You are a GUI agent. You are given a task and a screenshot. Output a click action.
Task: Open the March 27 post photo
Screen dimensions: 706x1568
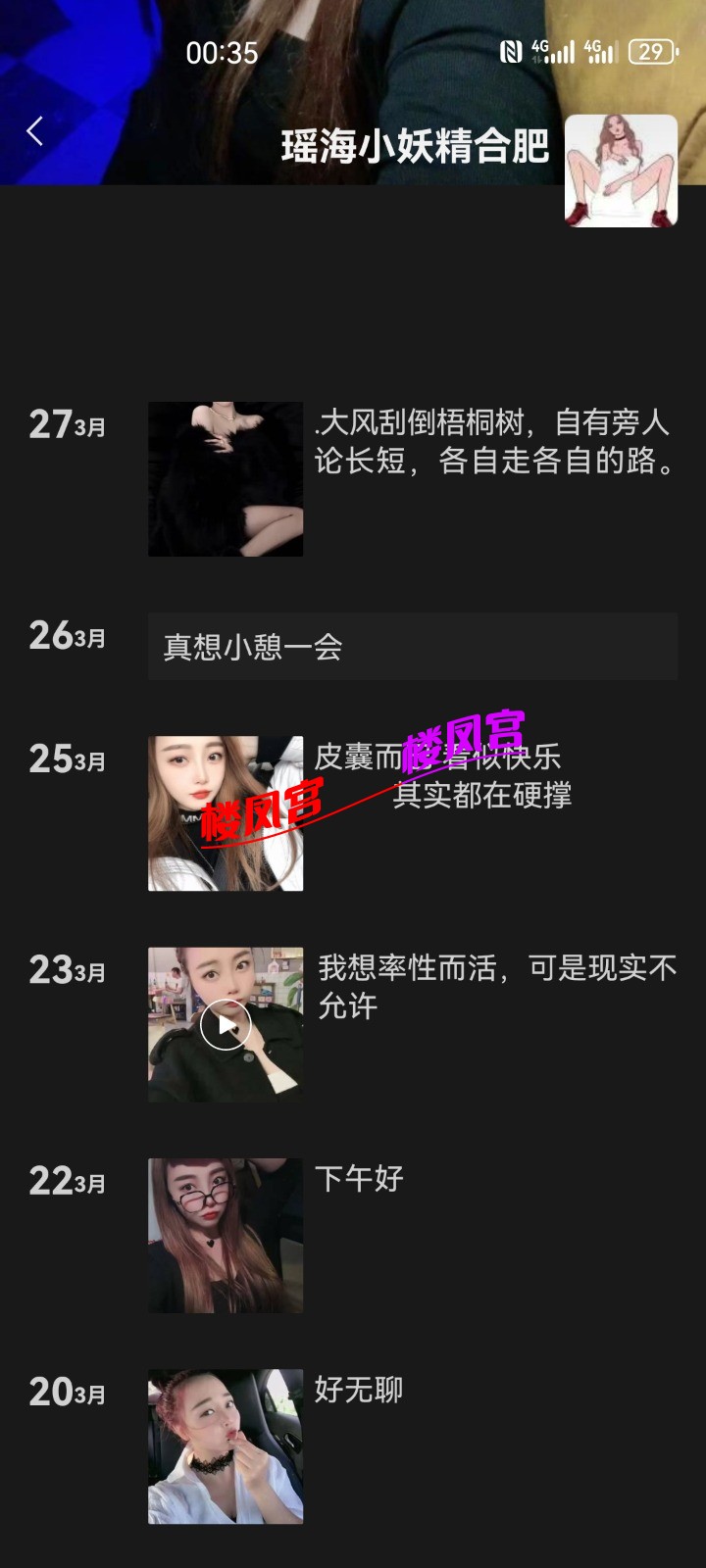point(226,479)
